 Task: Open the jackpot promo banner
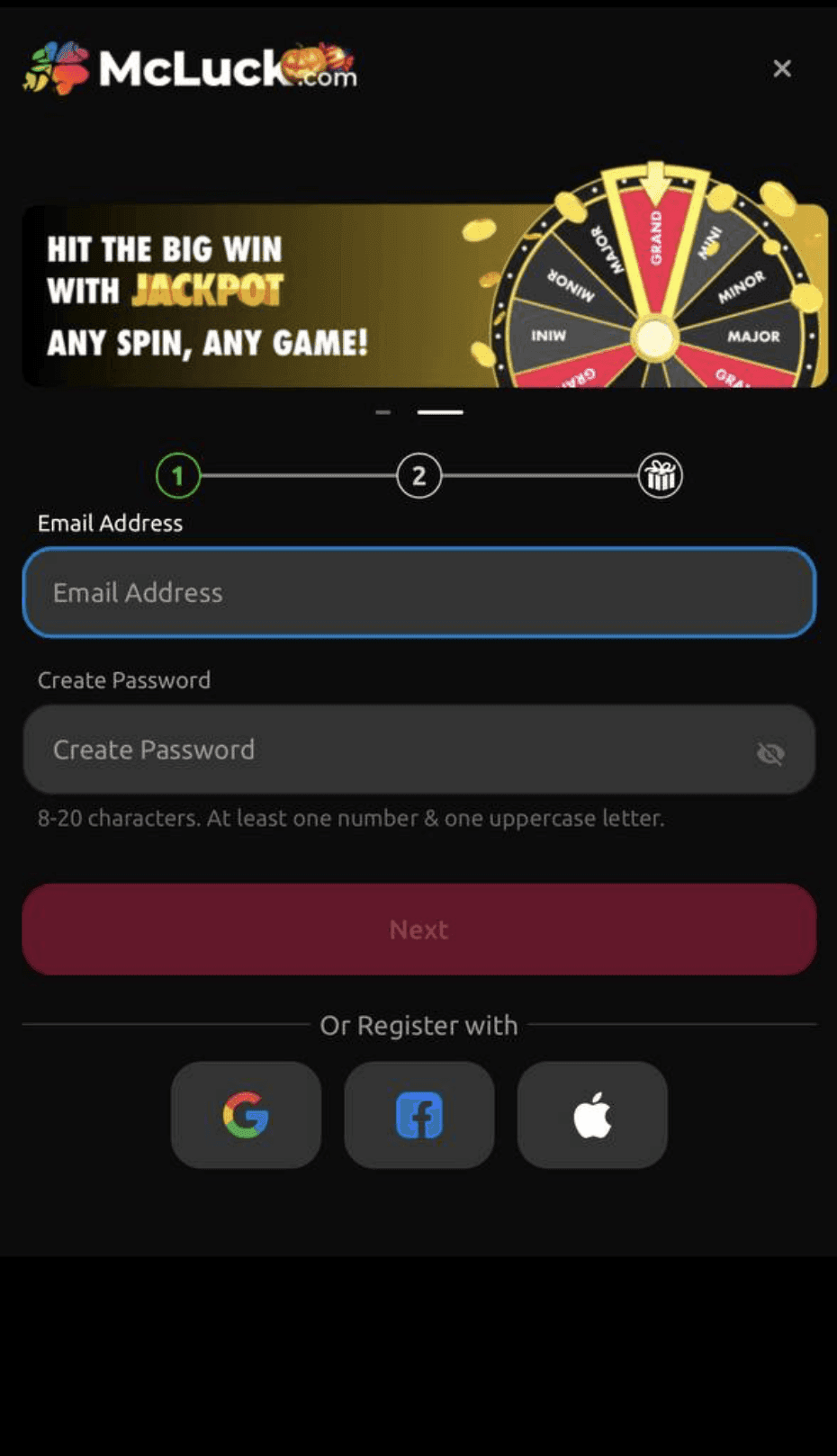[423, 295]
